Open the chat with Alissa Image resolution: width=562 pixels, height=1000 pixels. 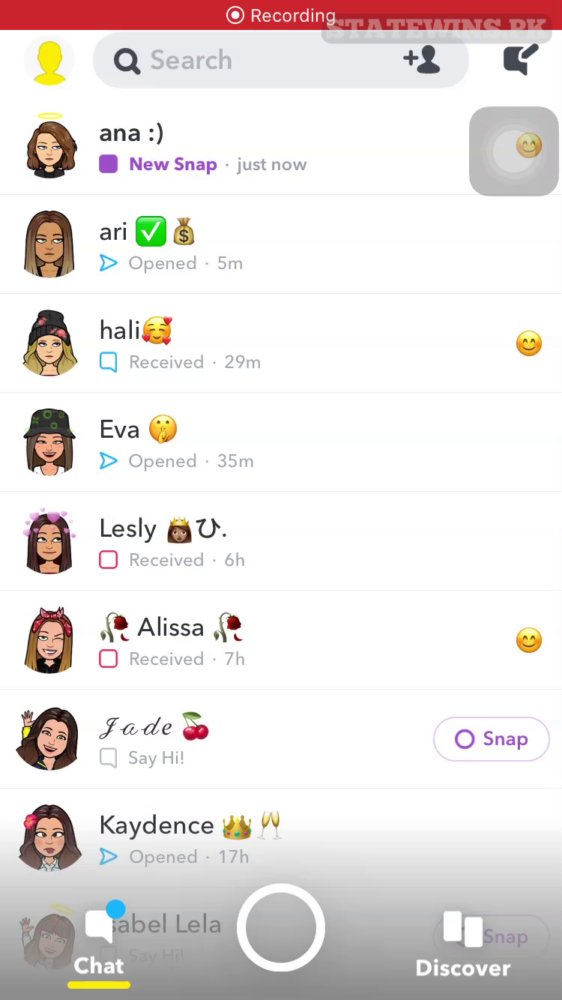tap(281, 640)
